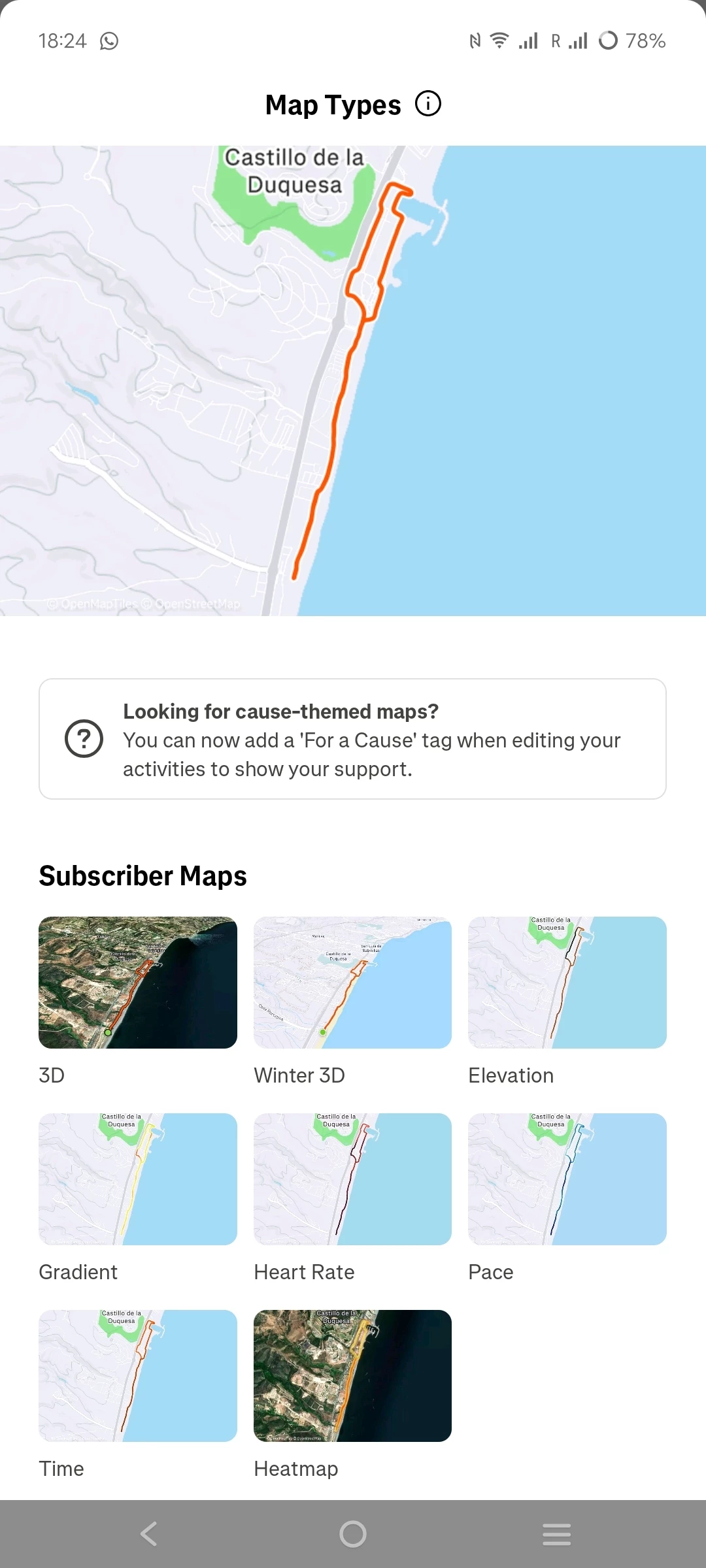Viewport: 706px width, 1568px height.
Task: Choose the Time map style
Action: (137, 1376)
